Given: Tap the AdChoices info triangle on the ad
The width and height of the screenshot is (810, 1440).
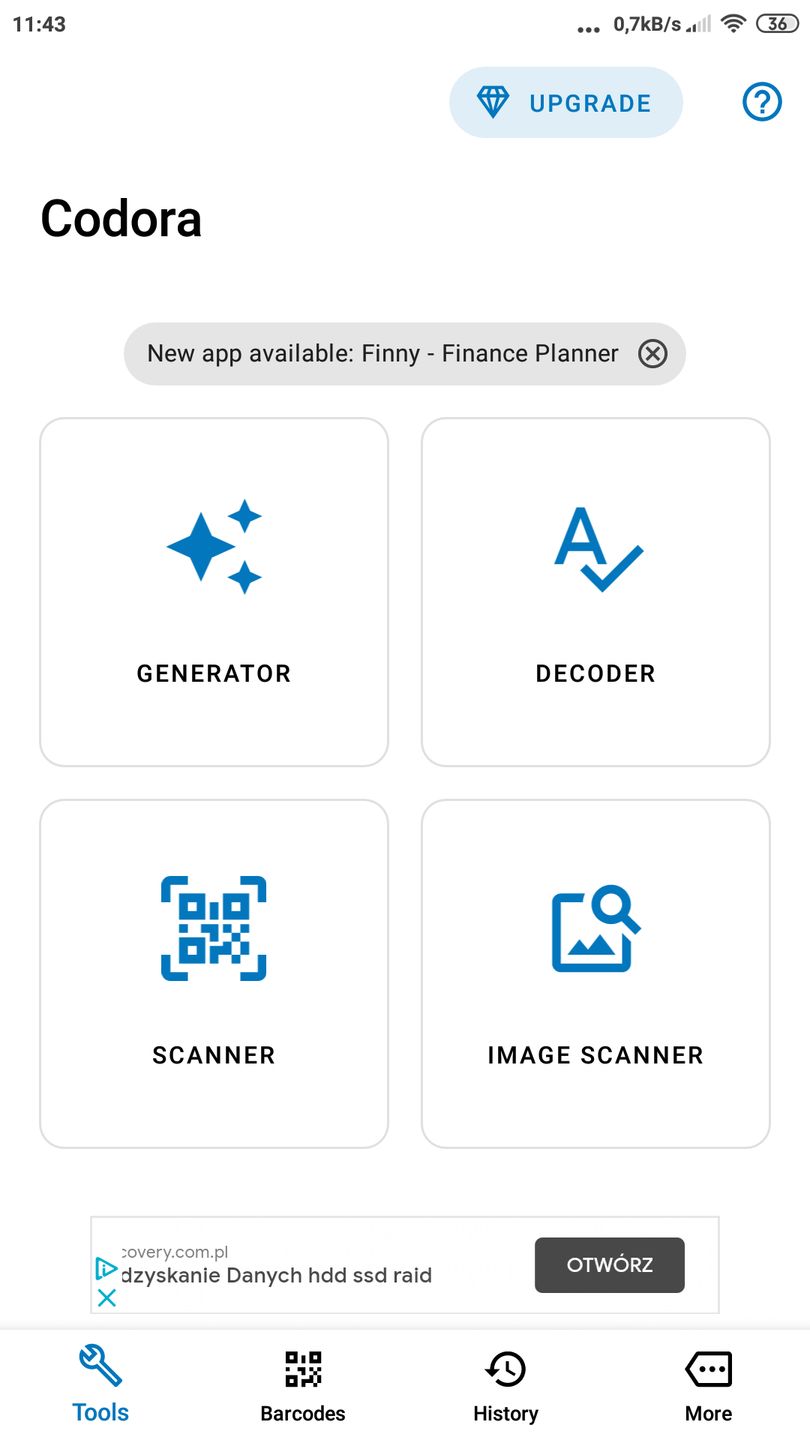Looking at the screenshot, I should 106,1267.
